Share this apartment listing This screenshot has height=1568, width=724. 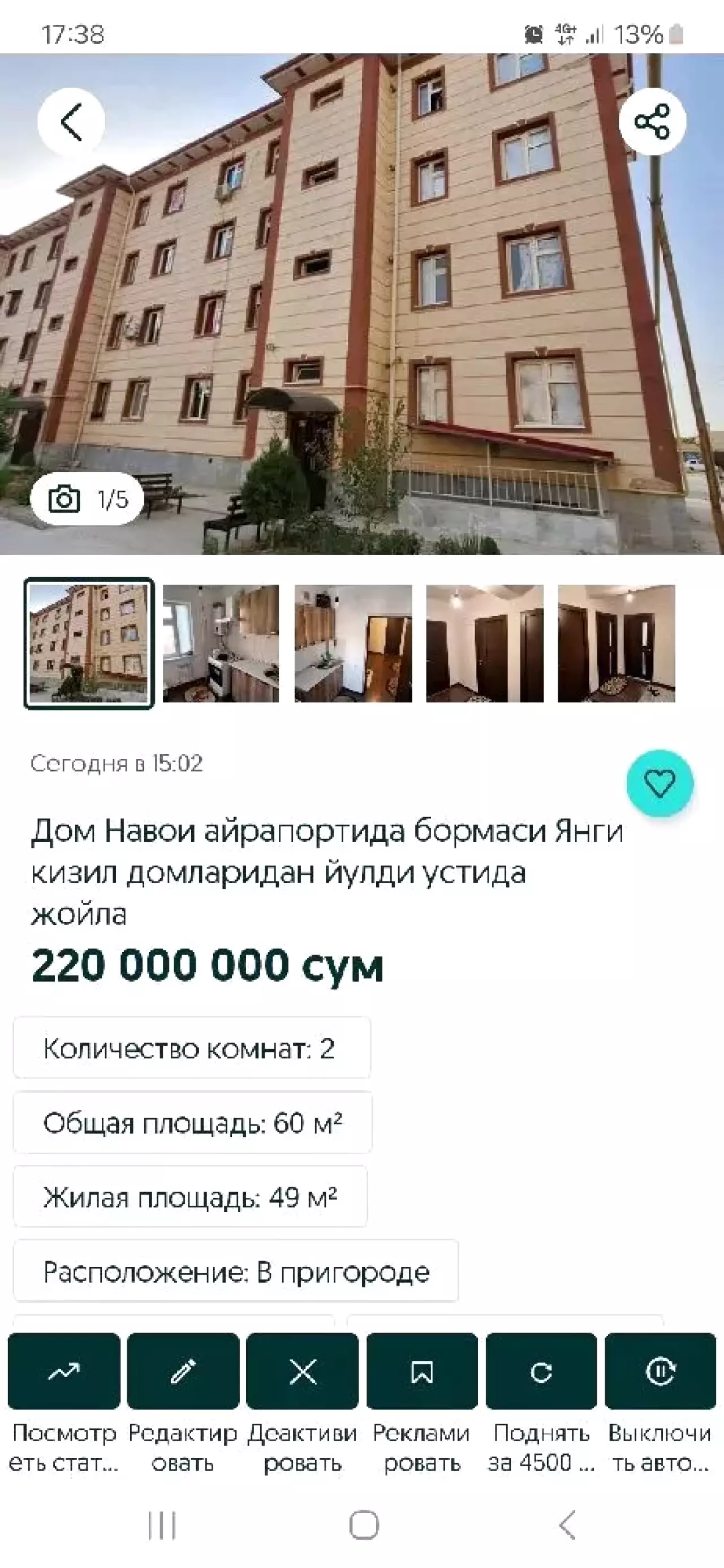coord(652,121)
